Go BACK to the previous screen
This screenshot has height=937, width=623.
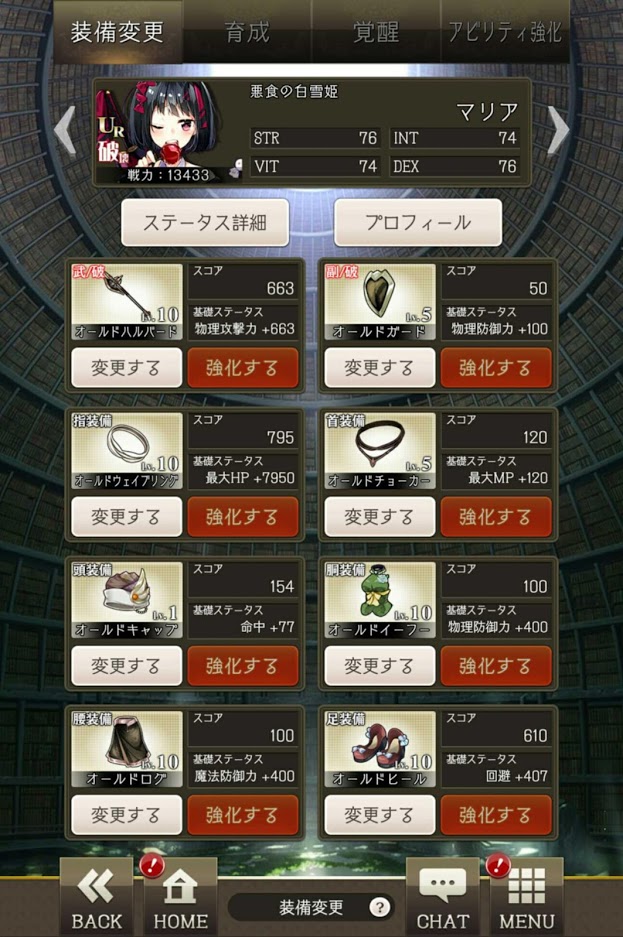click(x=97, y=898)
